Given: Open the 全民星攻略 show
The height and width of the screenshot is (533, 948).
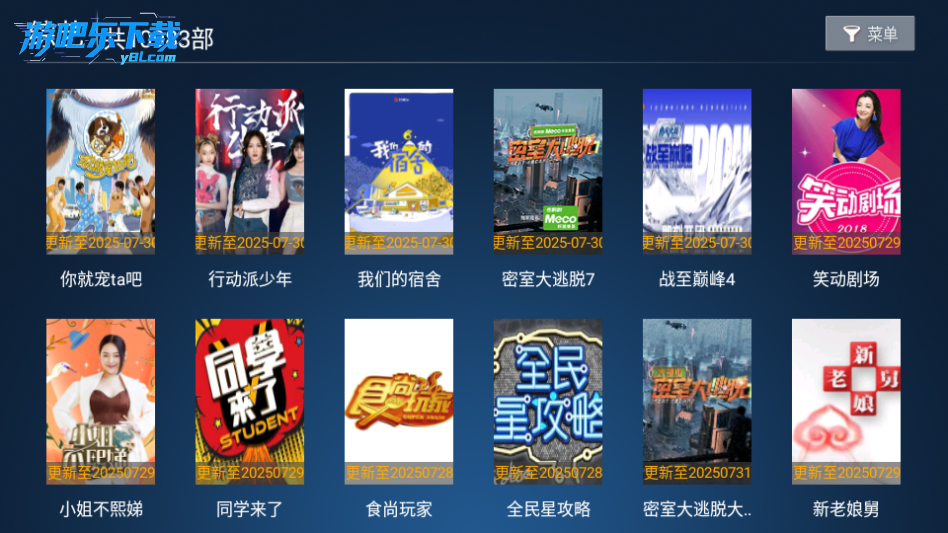Looking at the screenshot, I should [547, 402].
